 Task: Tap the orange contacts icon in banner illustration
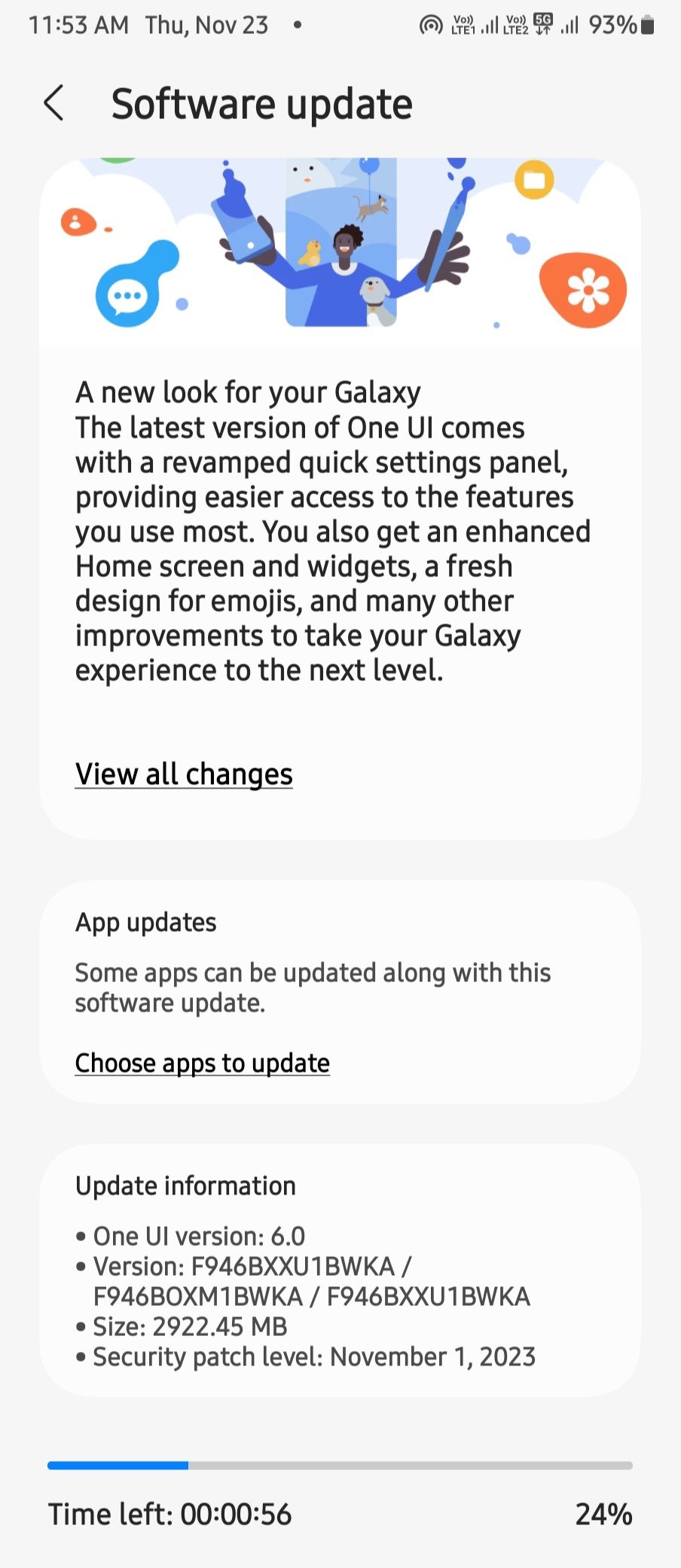click(x=77, y=222)
